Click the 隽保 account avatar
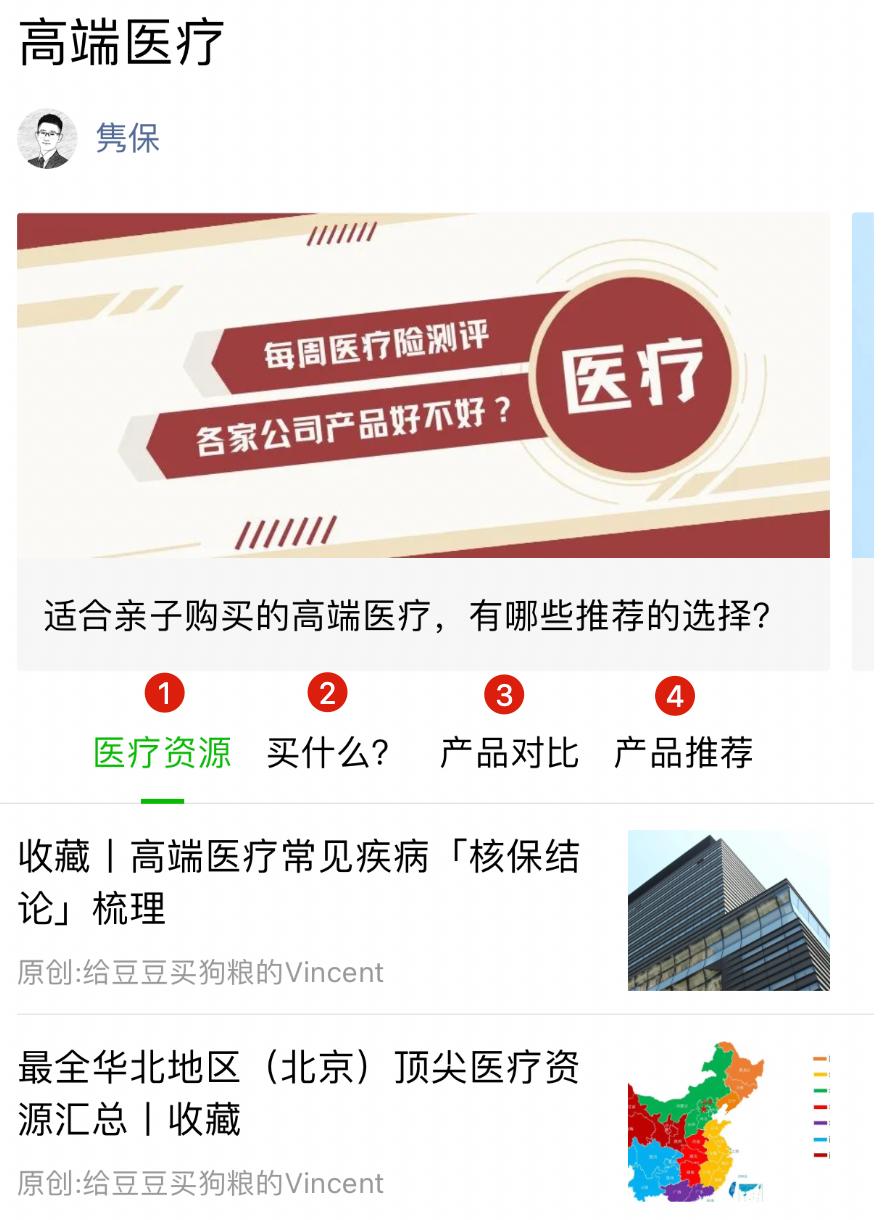 pos(47,136)
